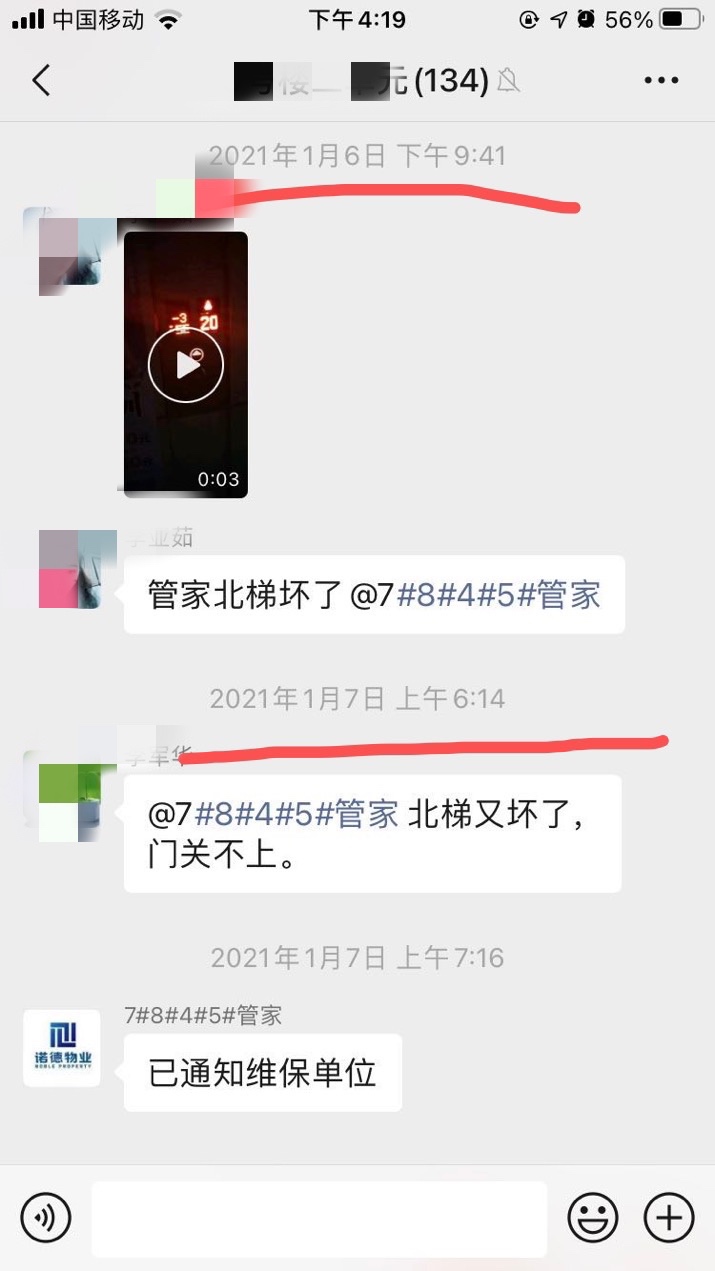Switch to voice message input

tap(46, 1217)
